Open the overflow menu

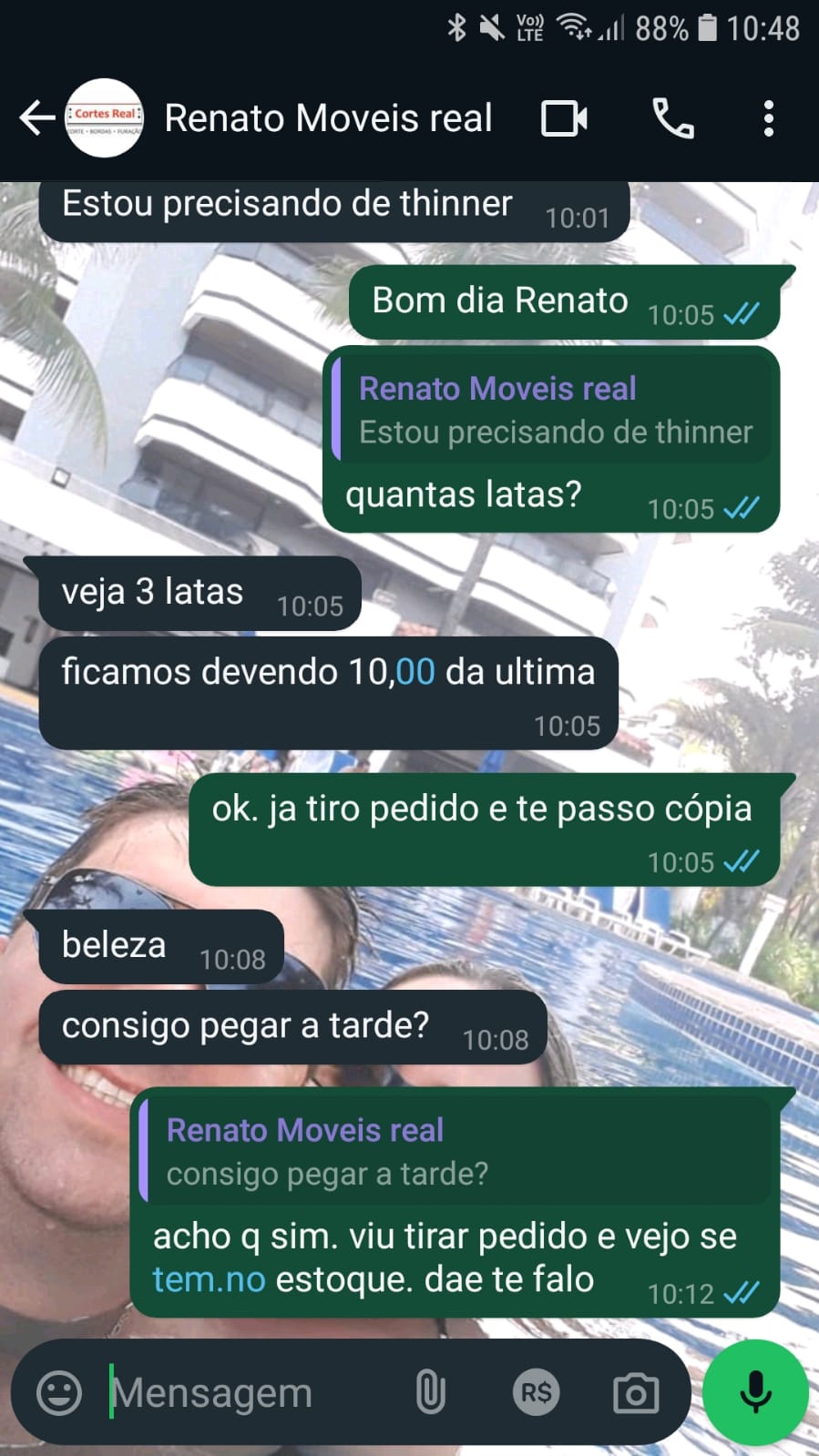(768, 118)
